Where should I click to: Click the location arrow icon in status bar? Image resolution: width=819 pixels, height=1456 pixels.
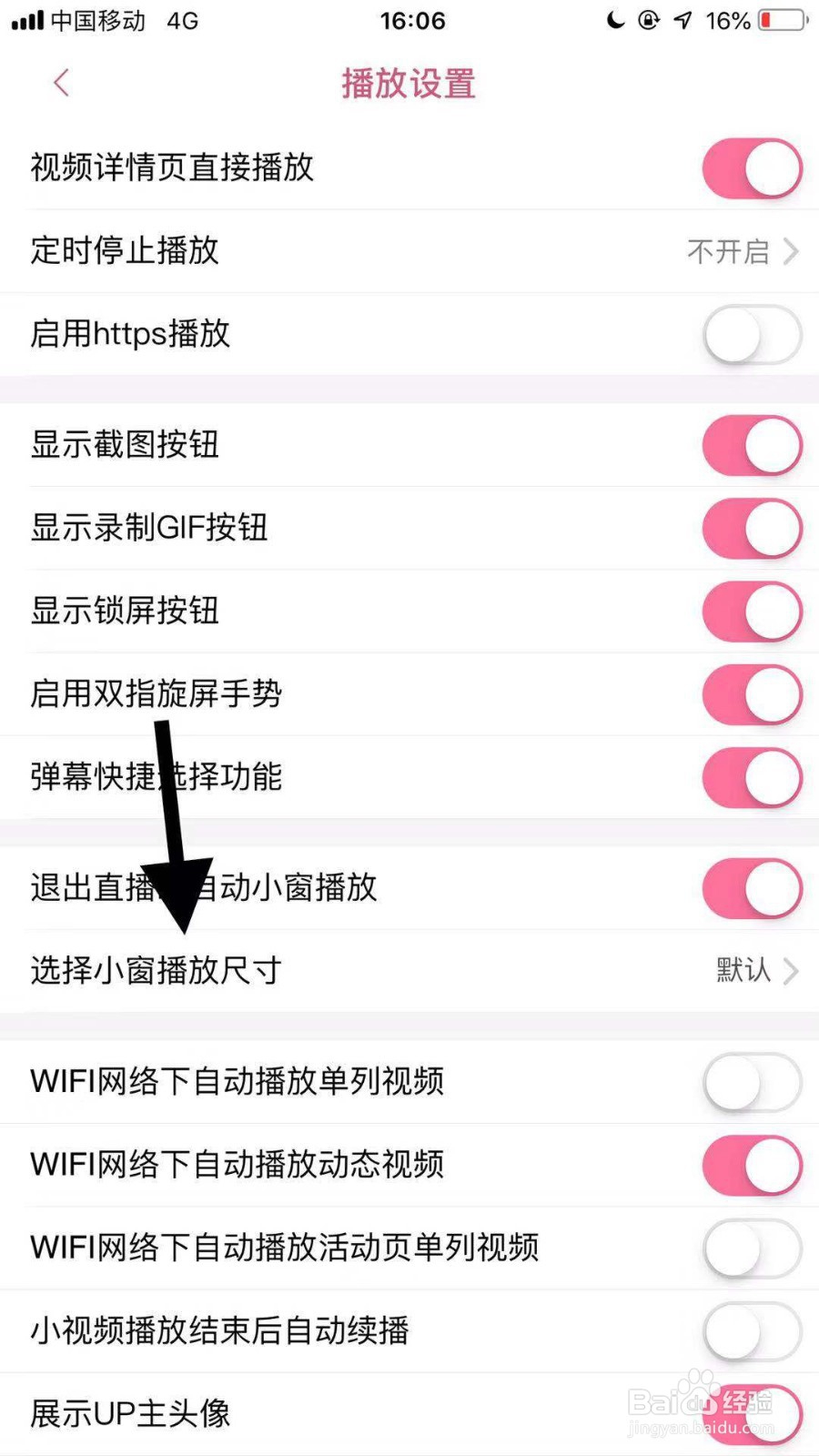pyautogui.click(x=682, y=20)
